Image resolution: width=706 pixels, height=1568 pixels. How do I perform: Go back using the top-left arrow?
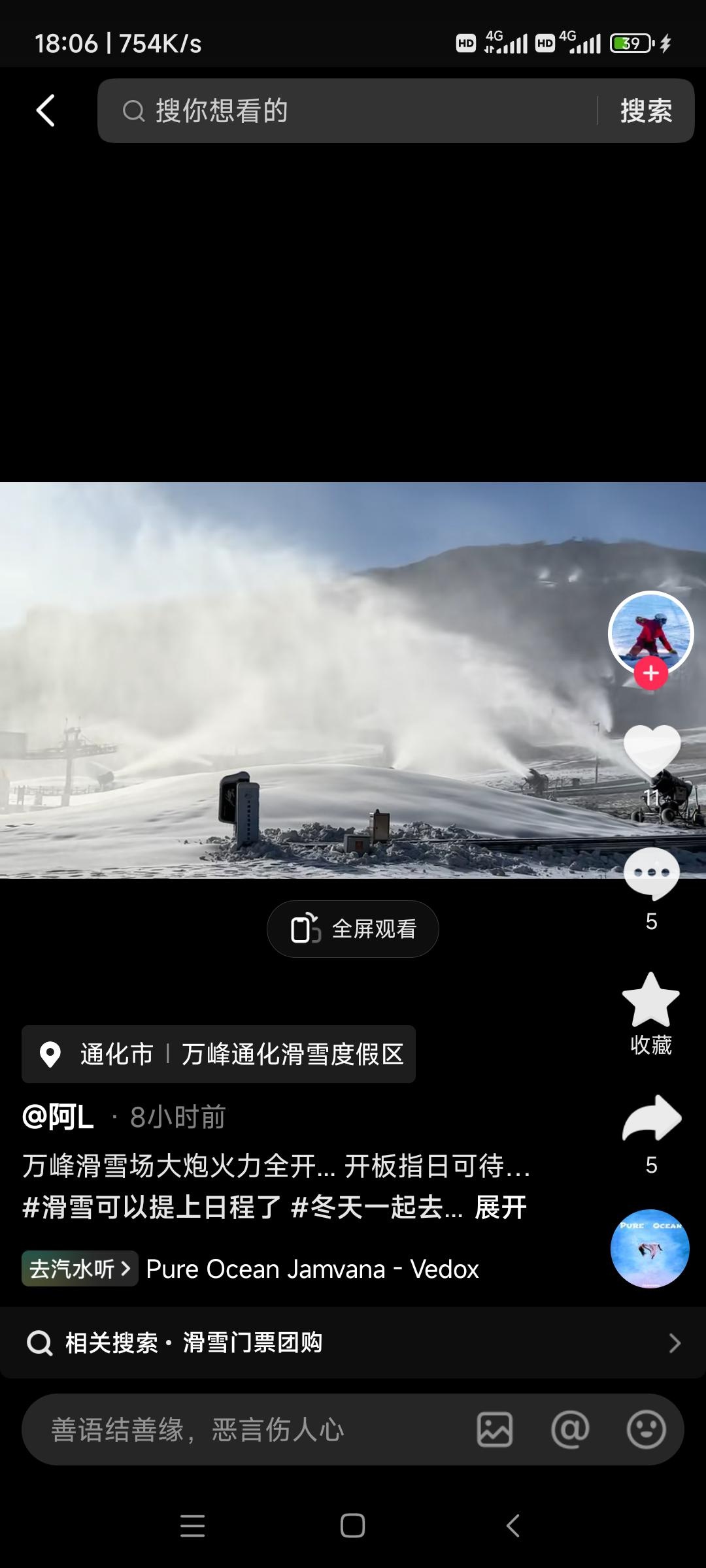(45, 110)
